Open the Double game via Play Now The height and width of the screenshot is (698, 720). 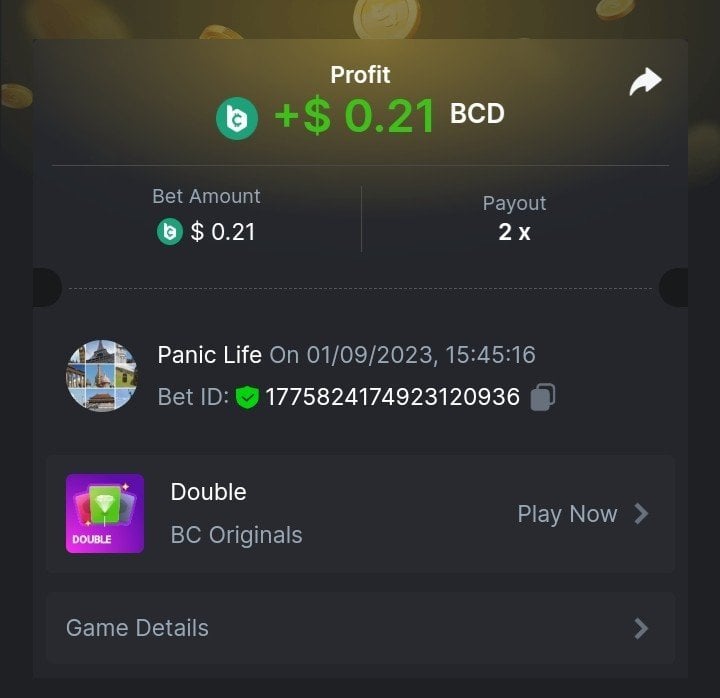[582, 514]
